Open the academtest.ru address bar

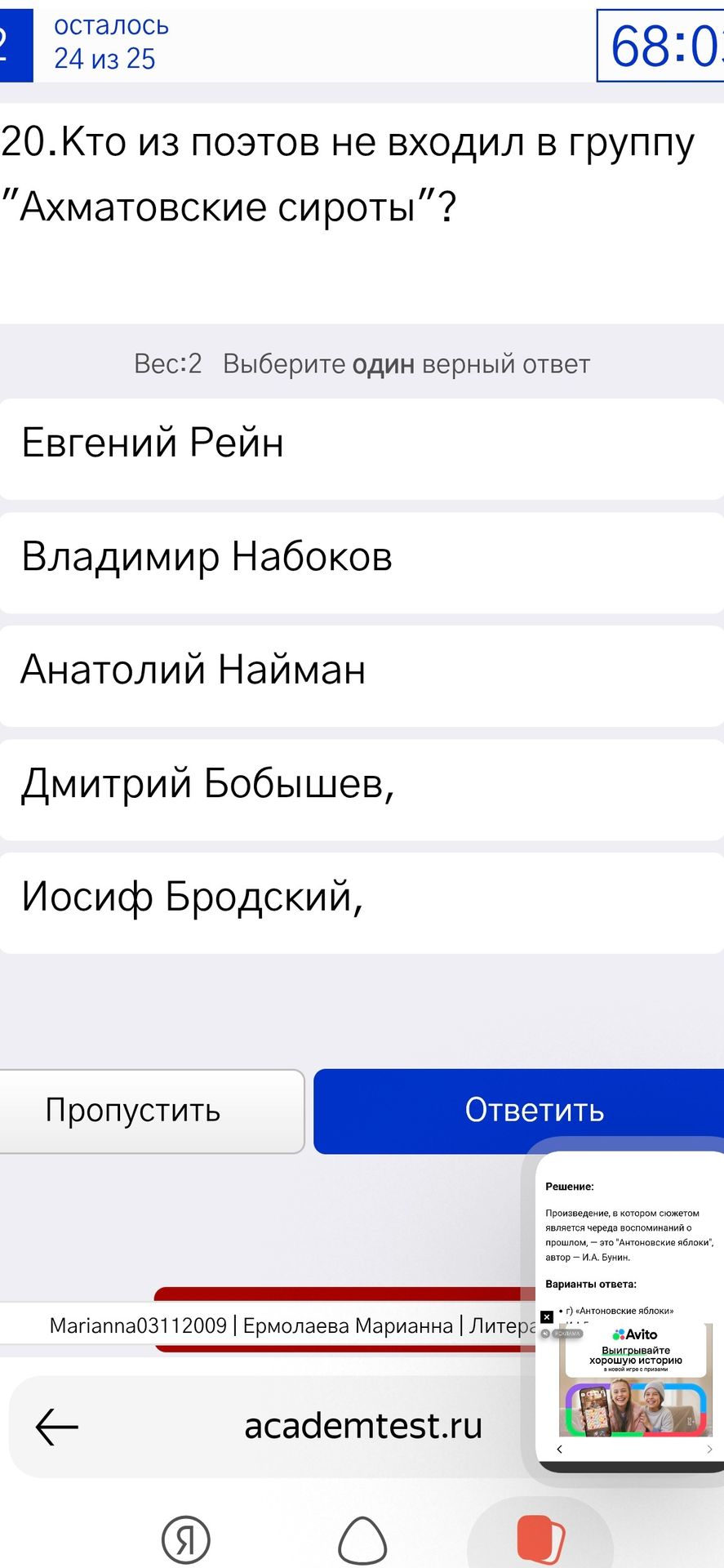pos(363,1427)
